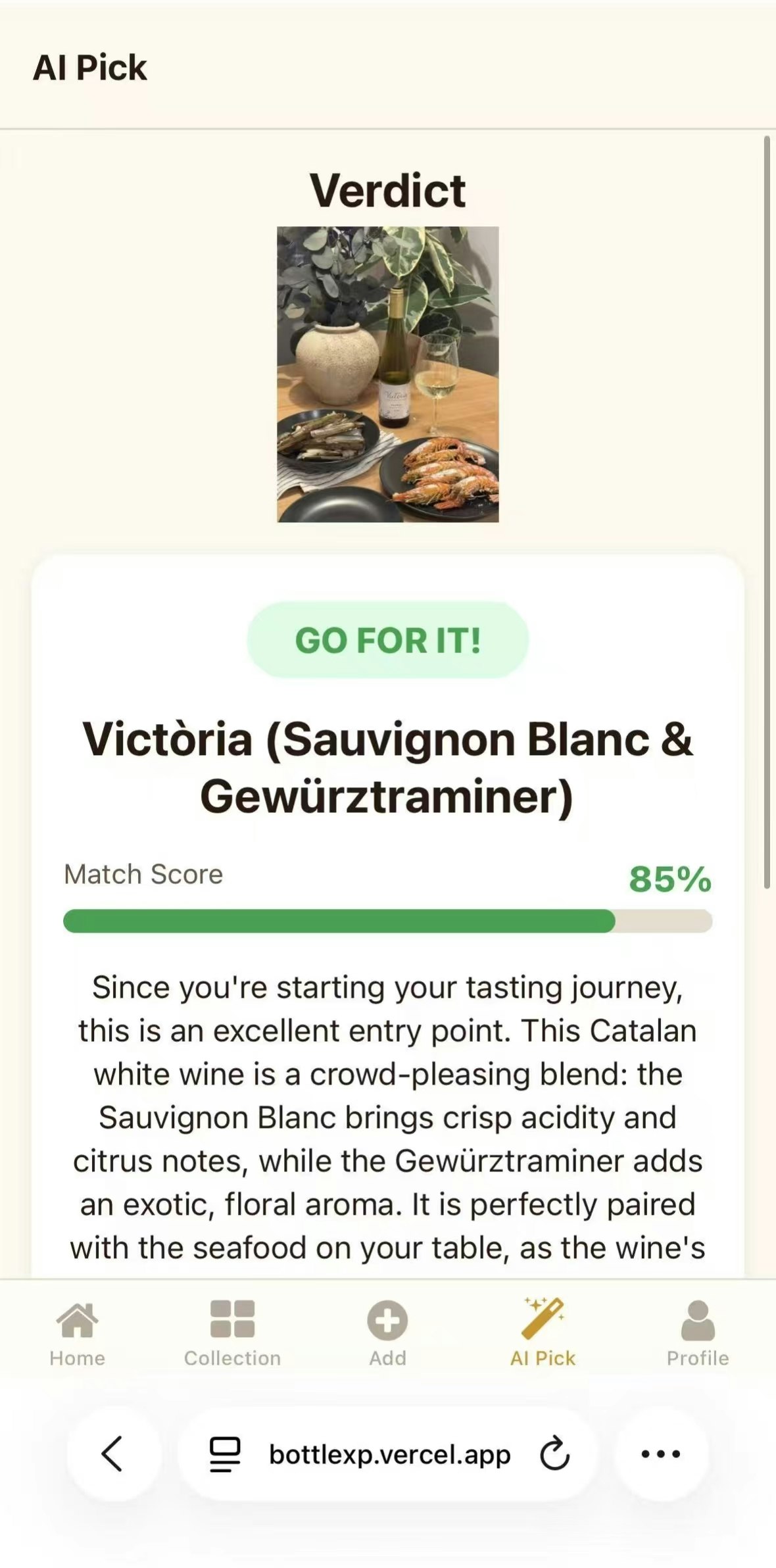Image resolution: width=776 pixels, height=1568 pixels.
Task: Tap the Victòria wine title
Action: [x=388, y=768]
